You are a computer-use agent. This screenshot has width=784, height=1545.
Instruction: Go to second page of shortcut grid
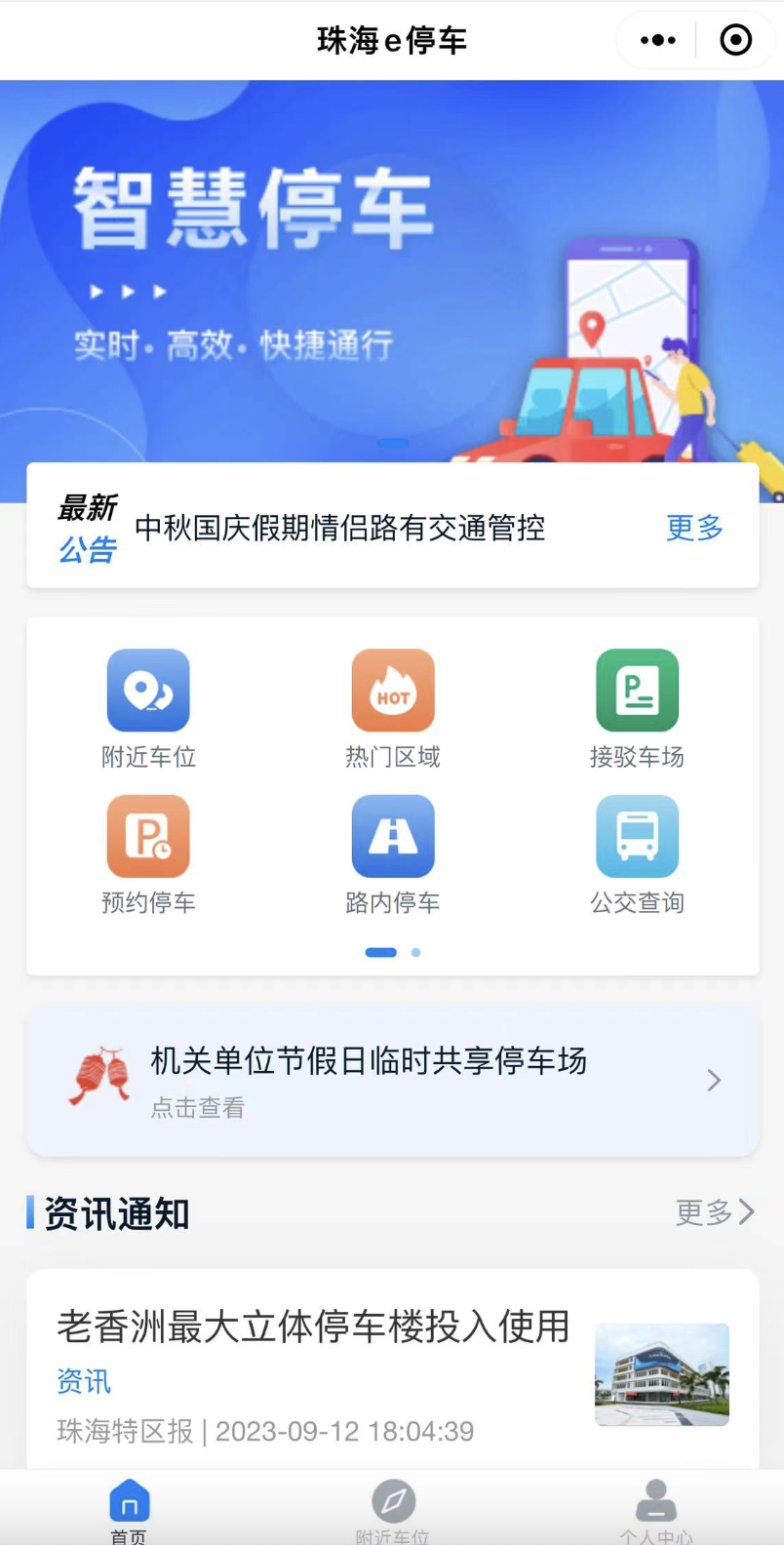click(416, 952)
